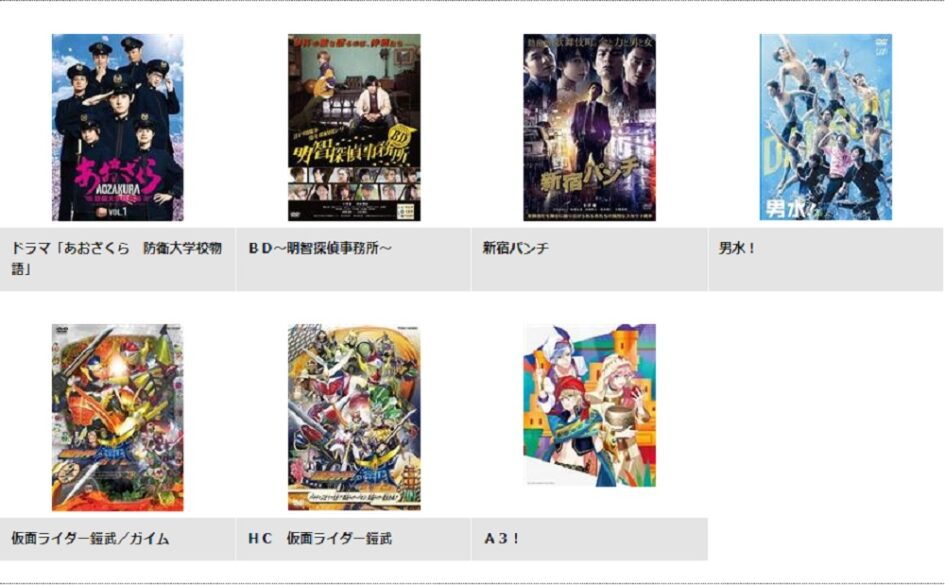Tap the ＢＤ～明智探偵事務所～ title label
The width and height of the screenshot is (945, 585).
point(320,248)
